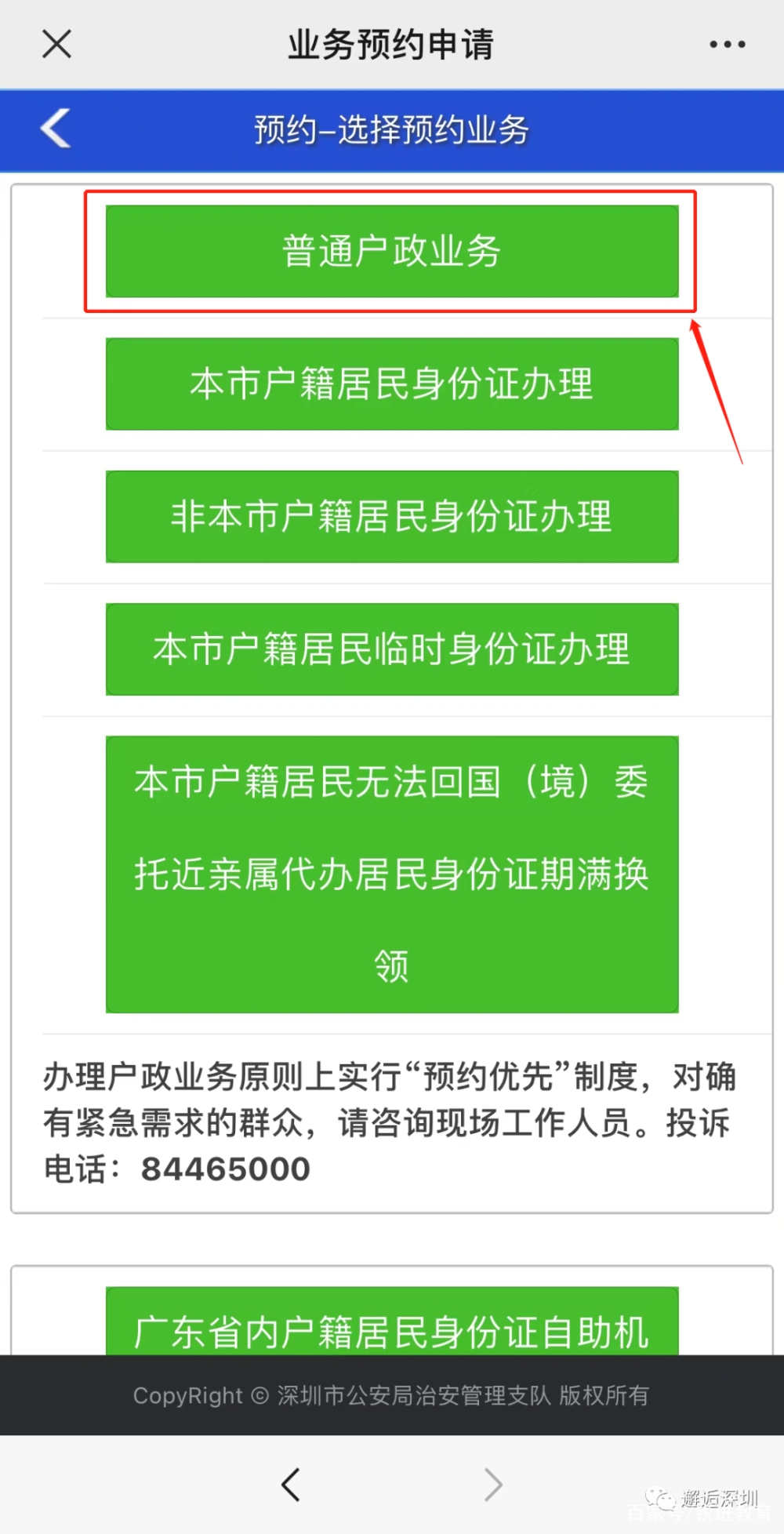This screenshot has width=784, height=1534.
Task: Open the three-dot overflow menu
Action: point(727,45)
